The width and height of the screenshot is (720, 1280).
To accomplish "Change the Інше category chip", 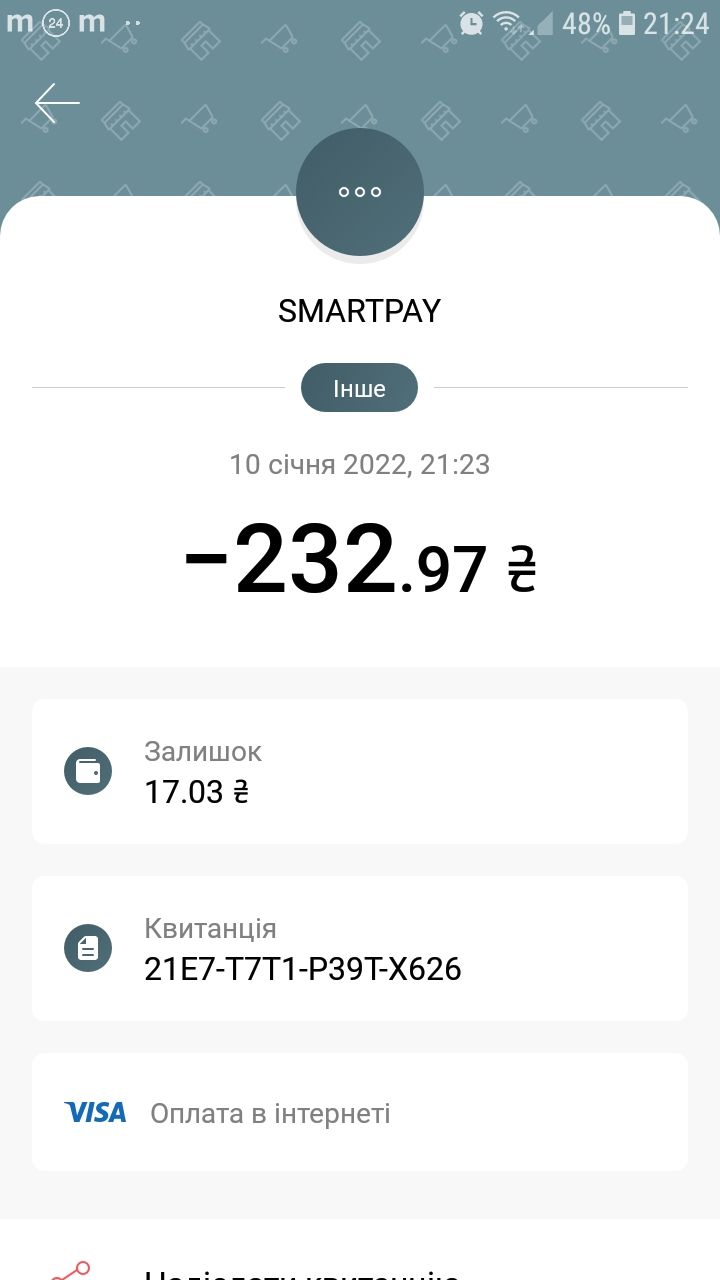I will tap(359, 388).
